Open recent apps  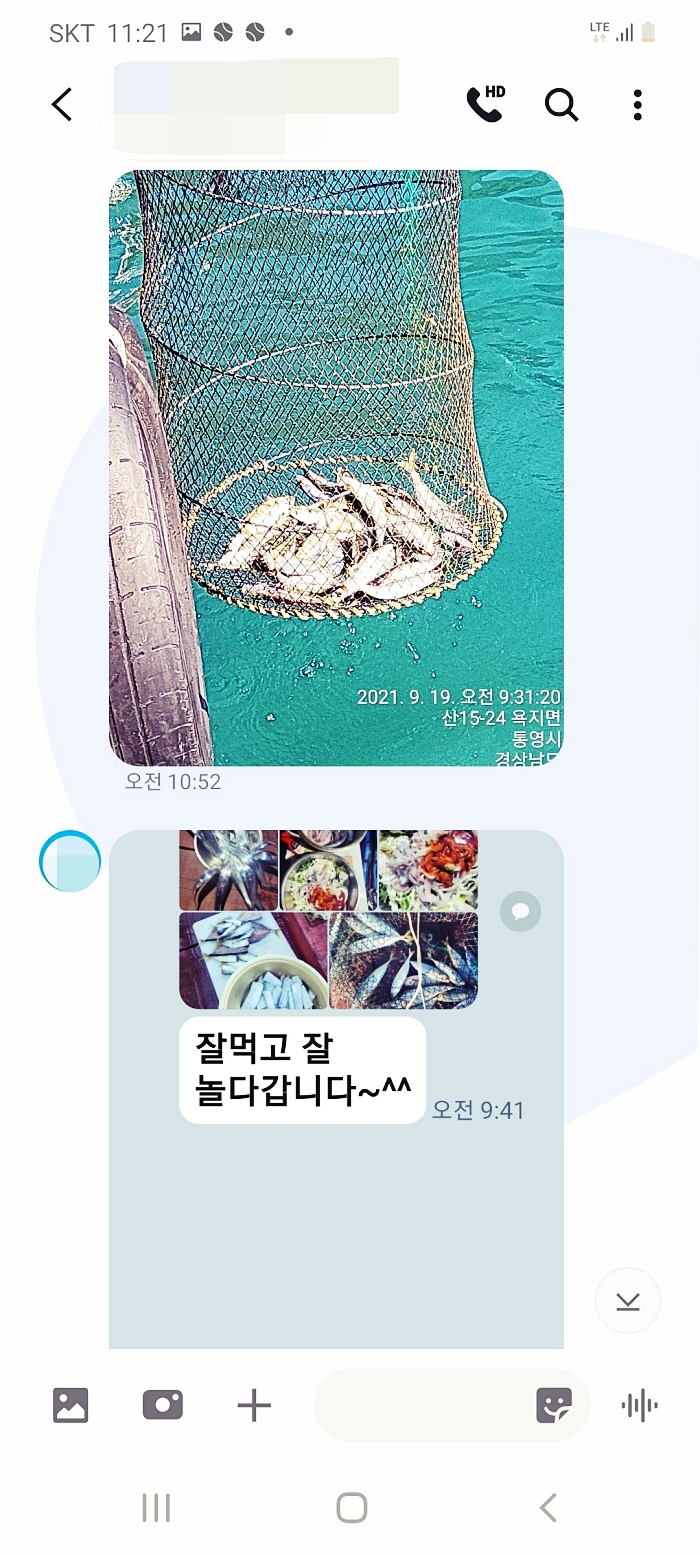pos(156,1507)
